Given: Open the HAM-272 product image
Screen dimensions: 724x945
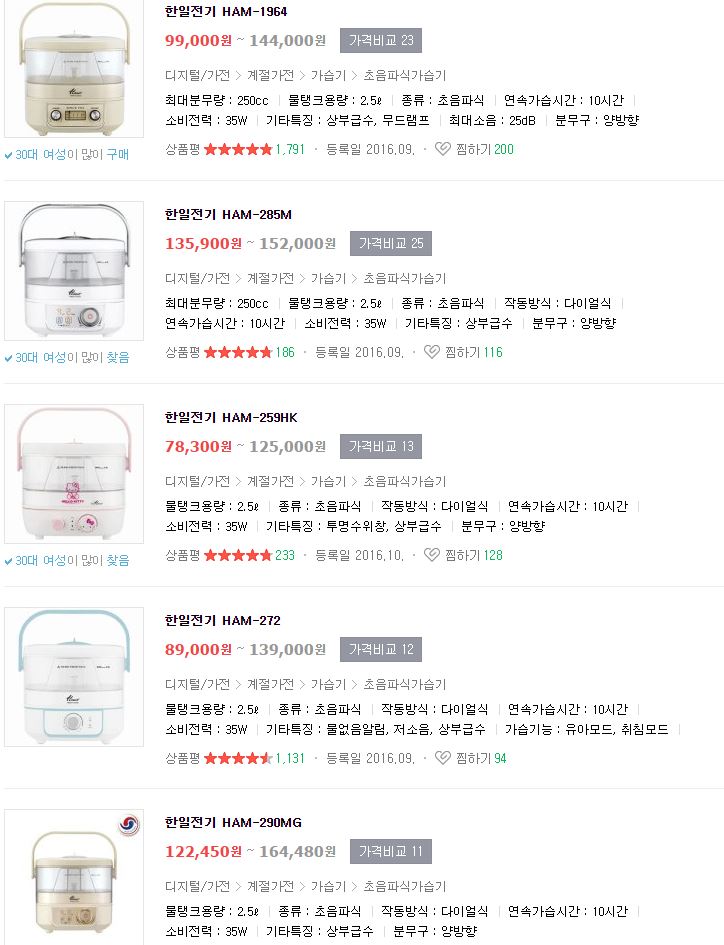Looking at the screenshot, I should point(74,677).
